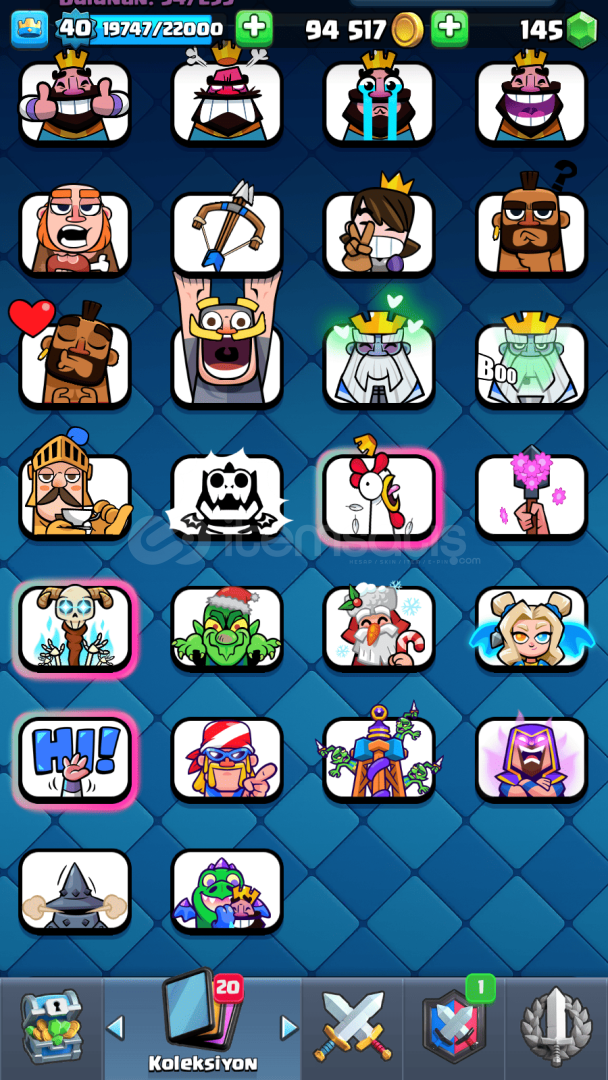Select the blue "HI!" waving emote
Viewport: 608px width, 1080px height.
[x=75, y=759]
